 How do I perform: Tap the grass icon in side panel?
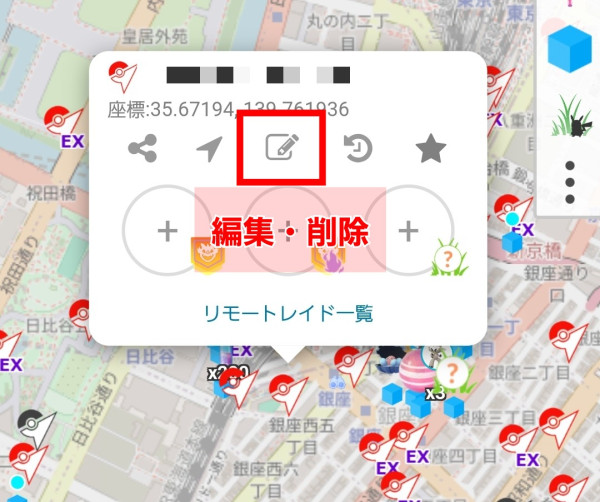[x=571, y=116]
